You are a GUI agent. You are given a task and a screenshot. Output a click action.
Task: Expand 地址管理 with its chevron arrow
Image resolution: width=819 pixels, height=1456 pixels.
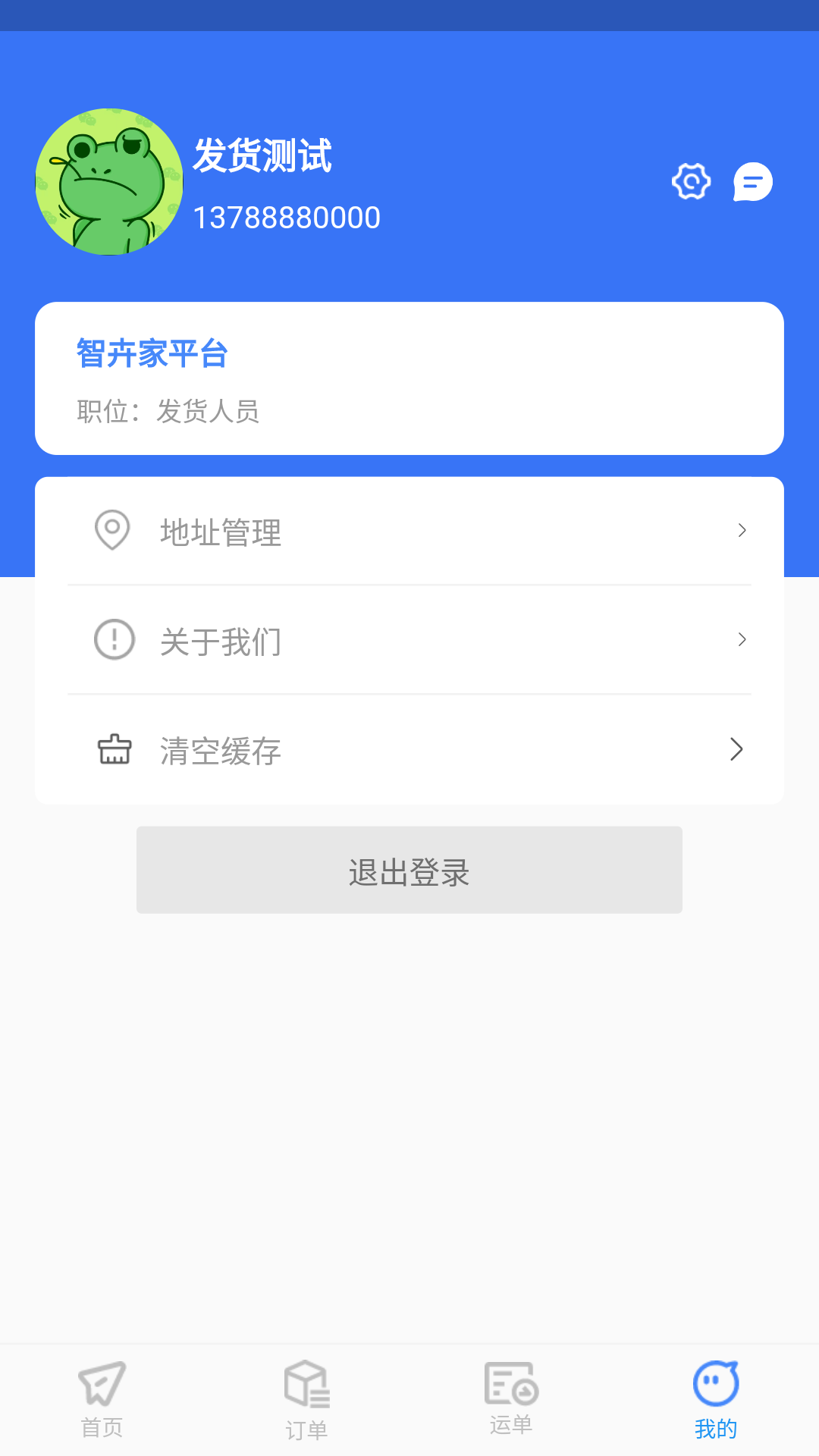742,531
